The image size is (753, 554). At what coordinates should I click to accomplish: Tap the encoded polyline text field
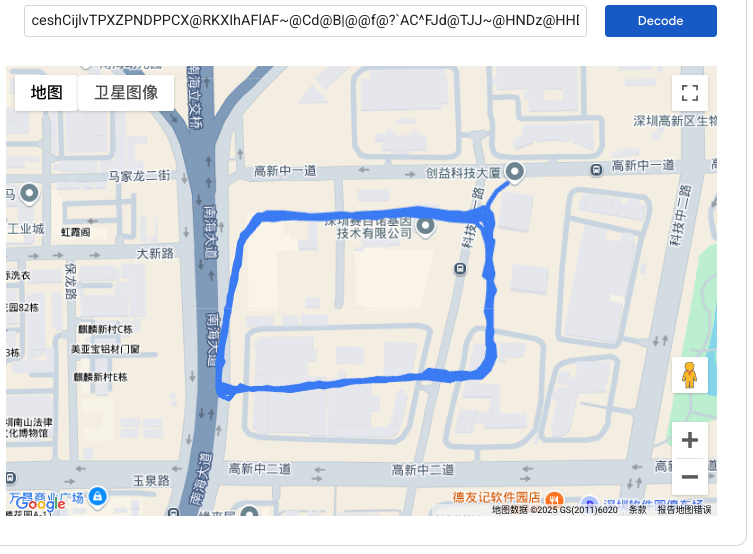305,20
